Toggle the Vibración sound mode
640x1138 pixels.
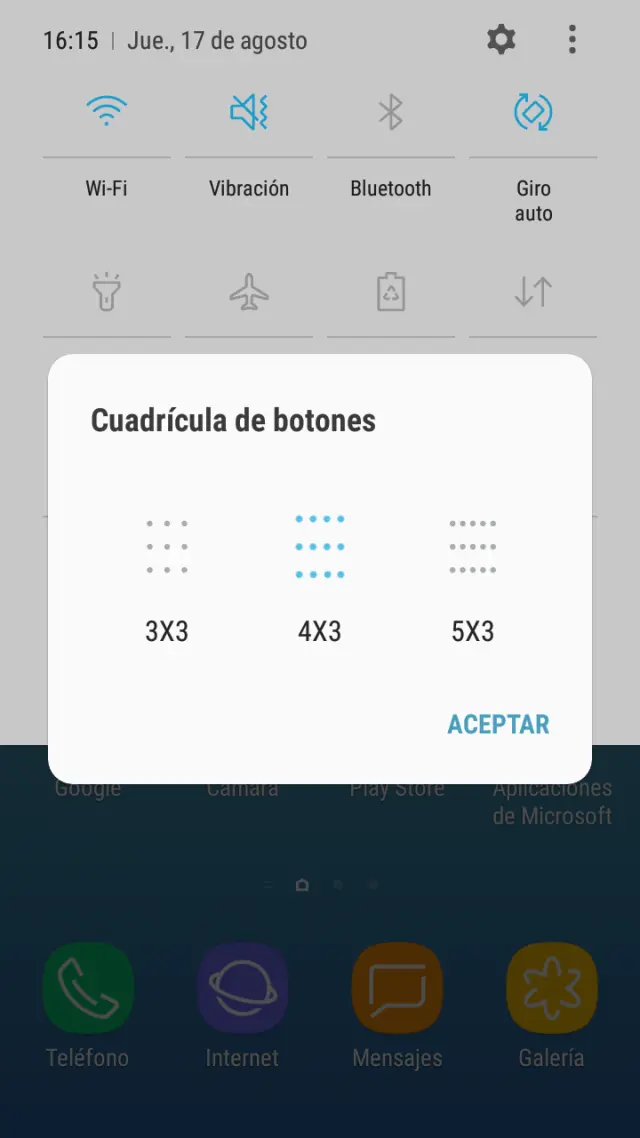(x=248, y=112)
